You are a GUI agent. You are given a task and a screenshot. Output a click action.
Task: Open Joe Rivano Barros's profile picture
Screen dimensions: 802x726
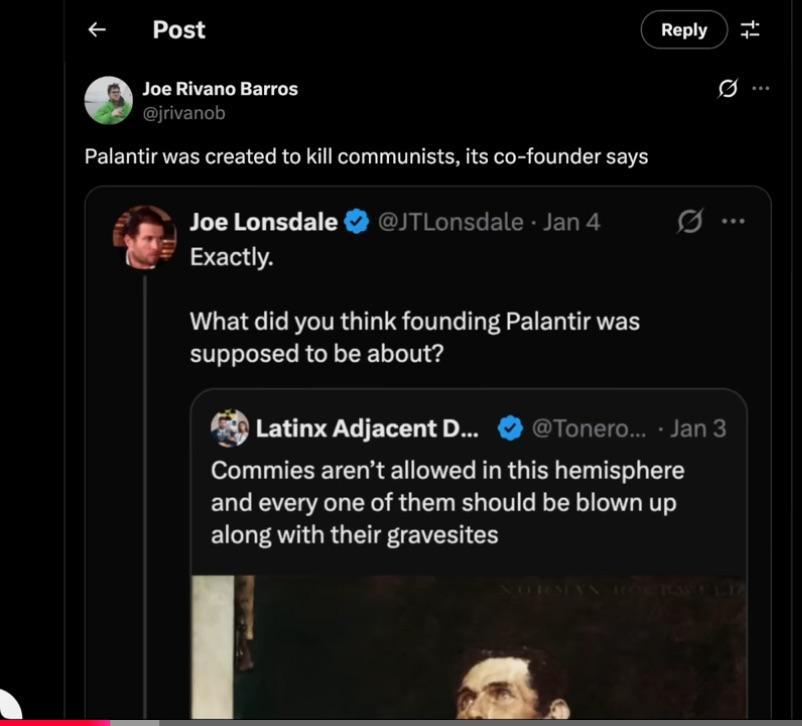[x=108, y=100]
